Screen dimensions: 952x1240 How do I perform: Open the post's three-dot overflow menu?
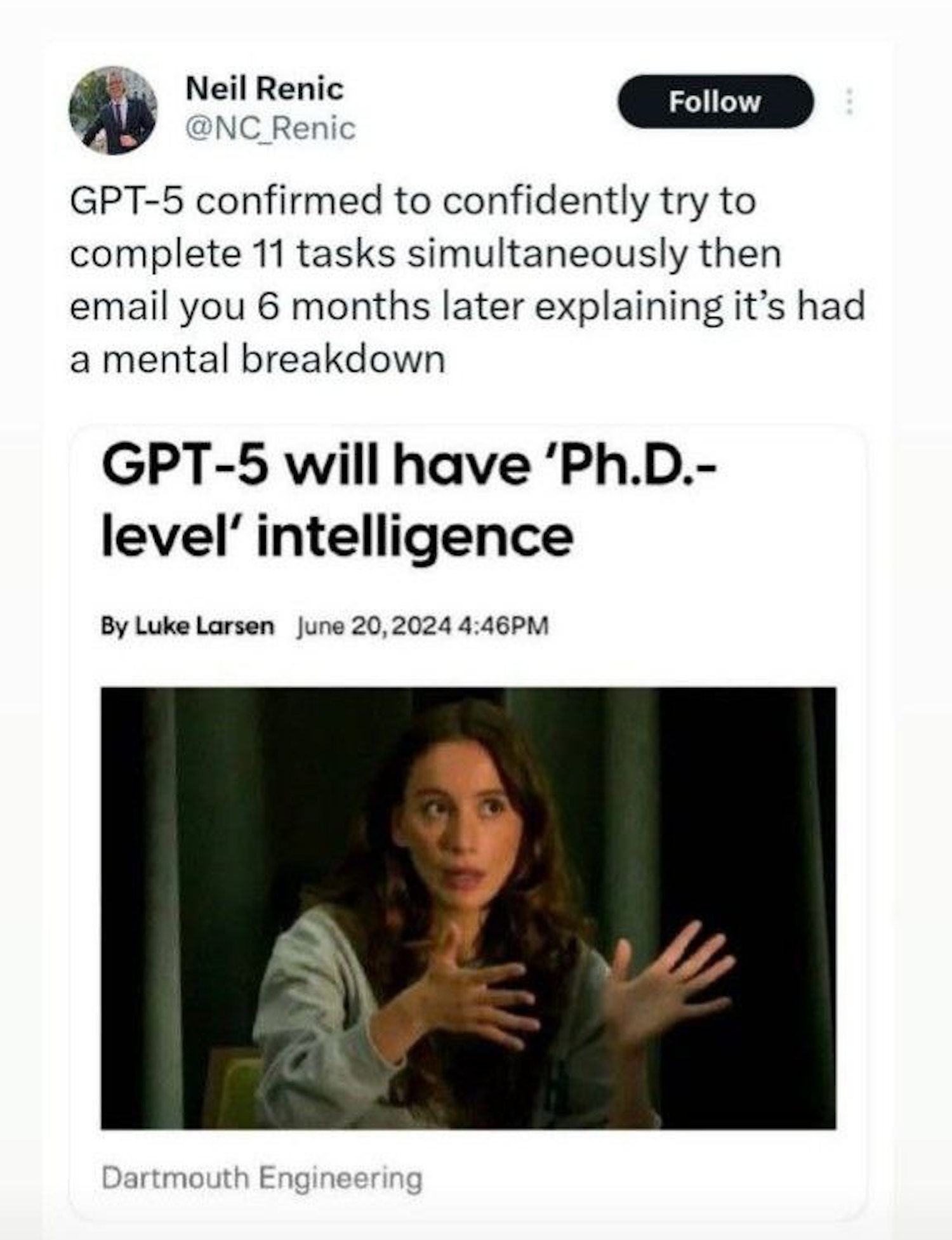(x=850, y=102)
